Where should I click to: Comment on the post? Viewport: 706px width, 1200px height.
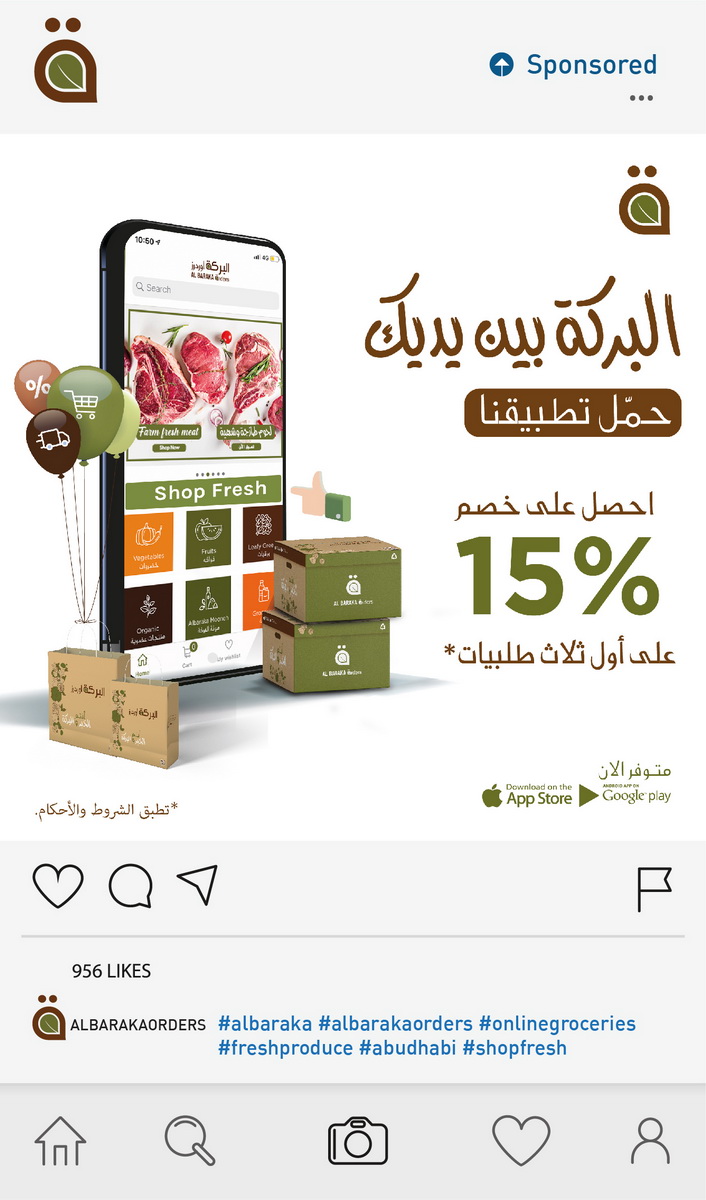click(x=131, y=885)
